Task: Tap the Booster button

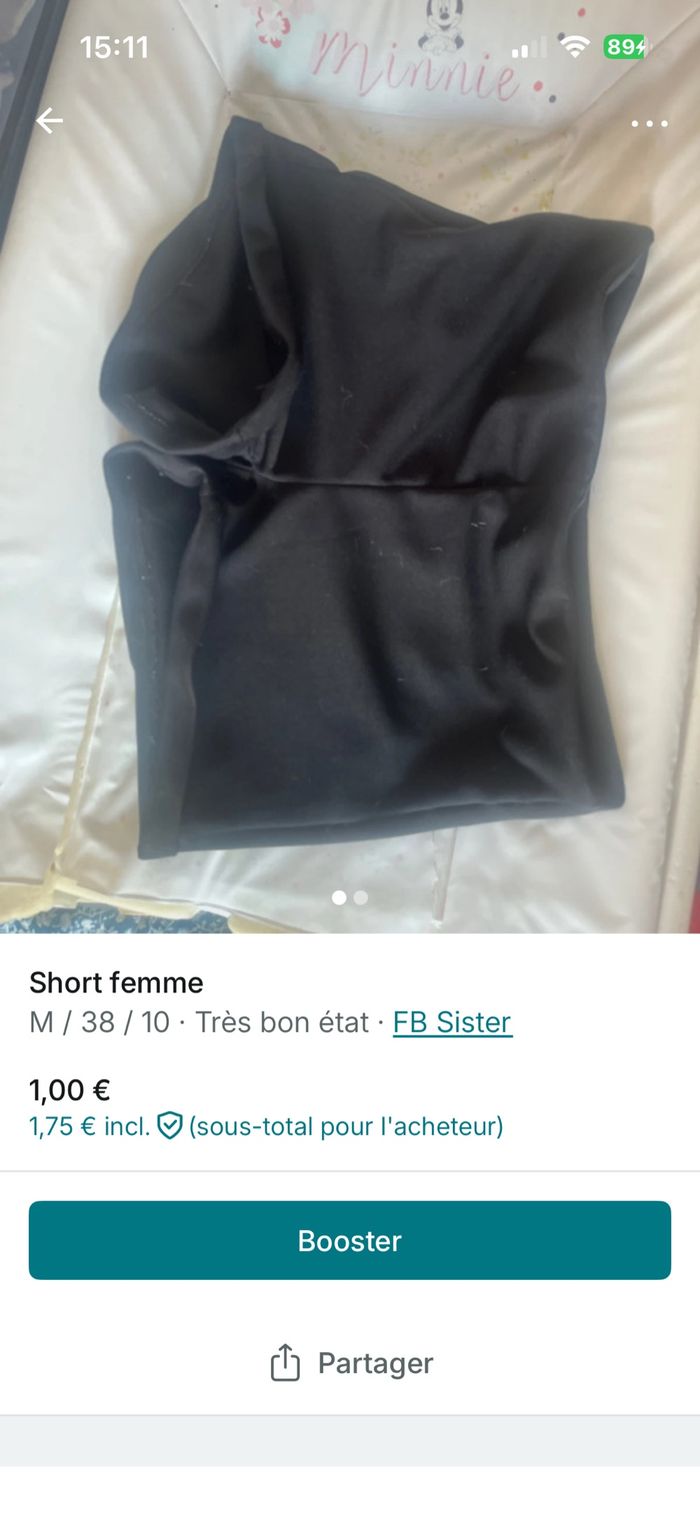Action: click(x=350, y=1240)
